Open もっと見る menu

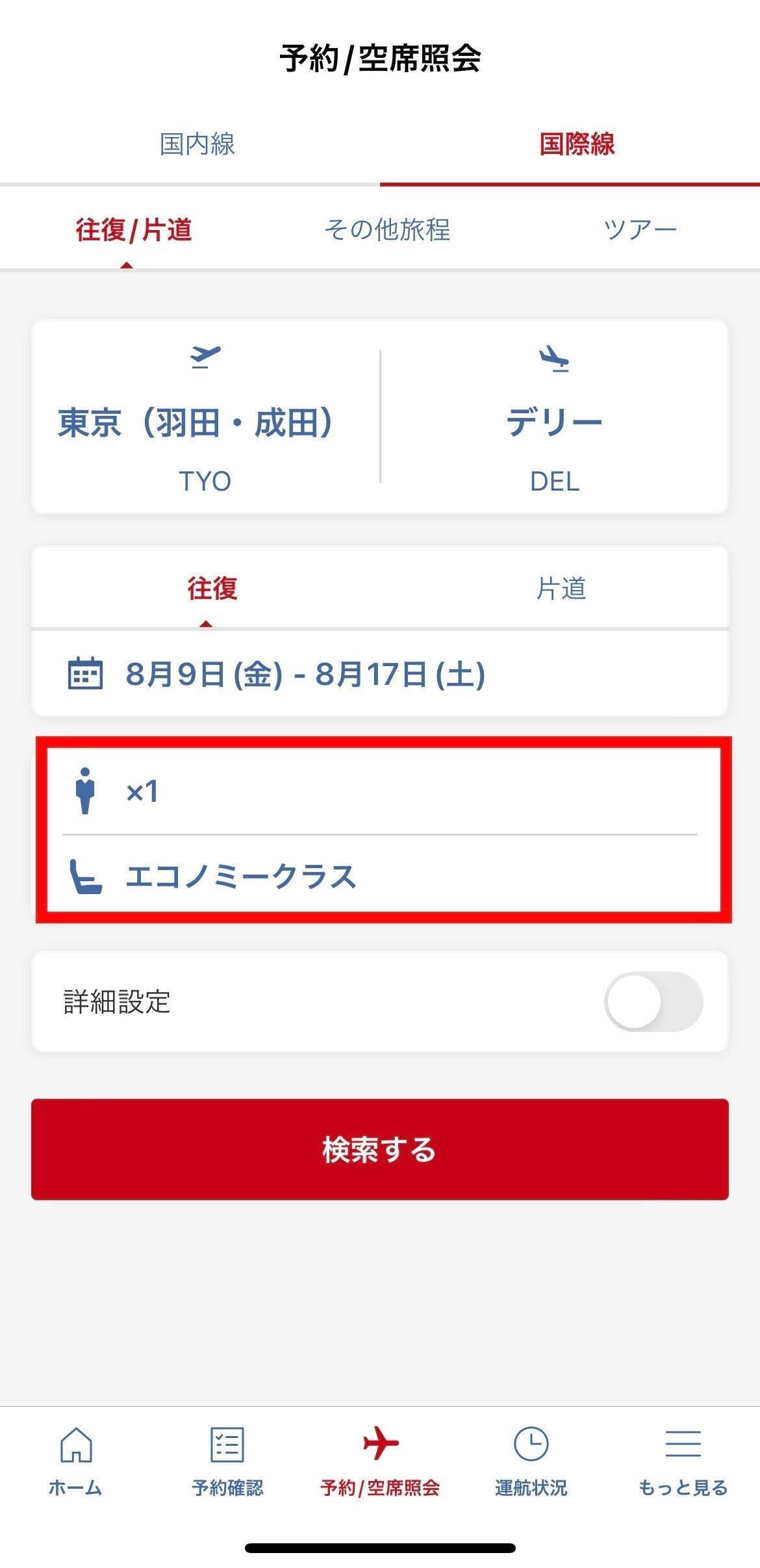click(x=683, y=1461)
